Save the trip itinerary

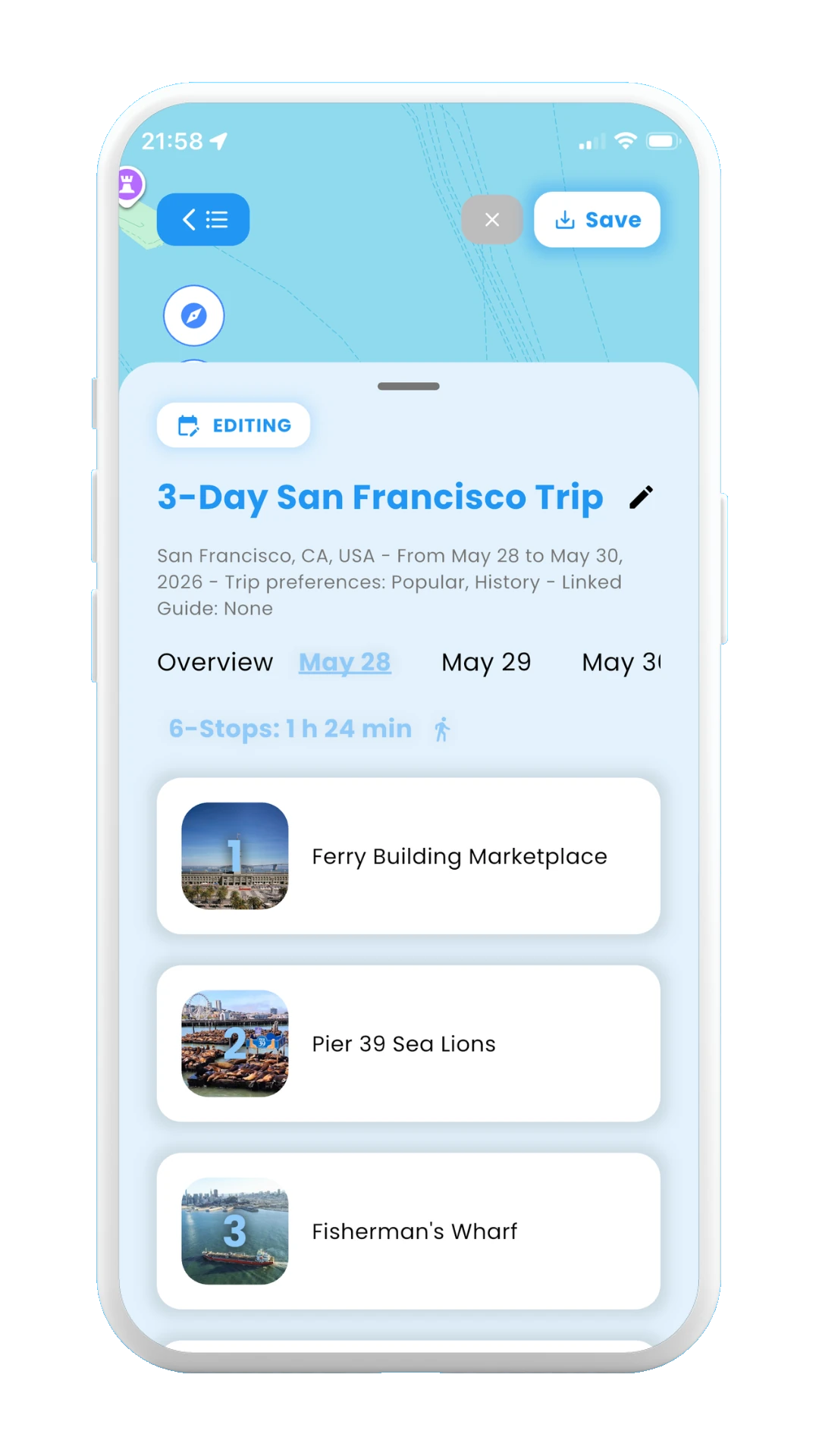pyautogui.click(x=597, y=219)
